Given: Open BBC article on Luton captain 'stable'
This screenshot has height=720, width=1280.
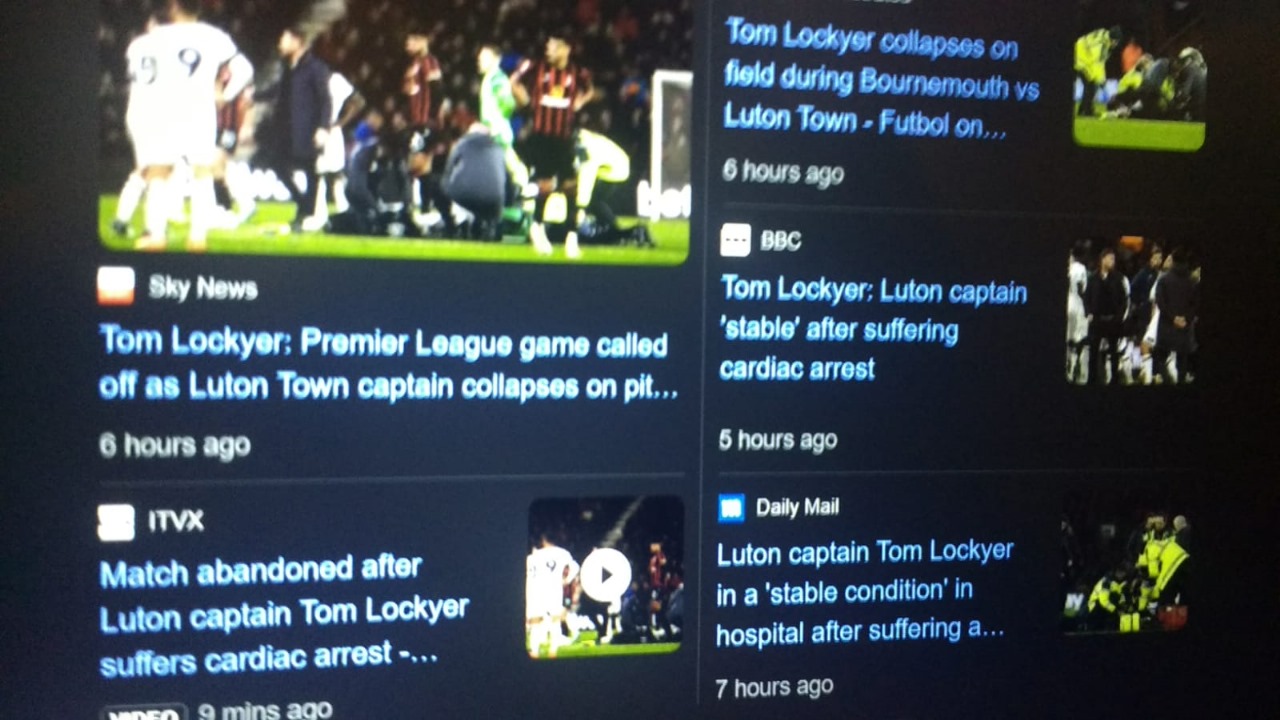Looking at the screenshot, I should click(x=872, y=330).
